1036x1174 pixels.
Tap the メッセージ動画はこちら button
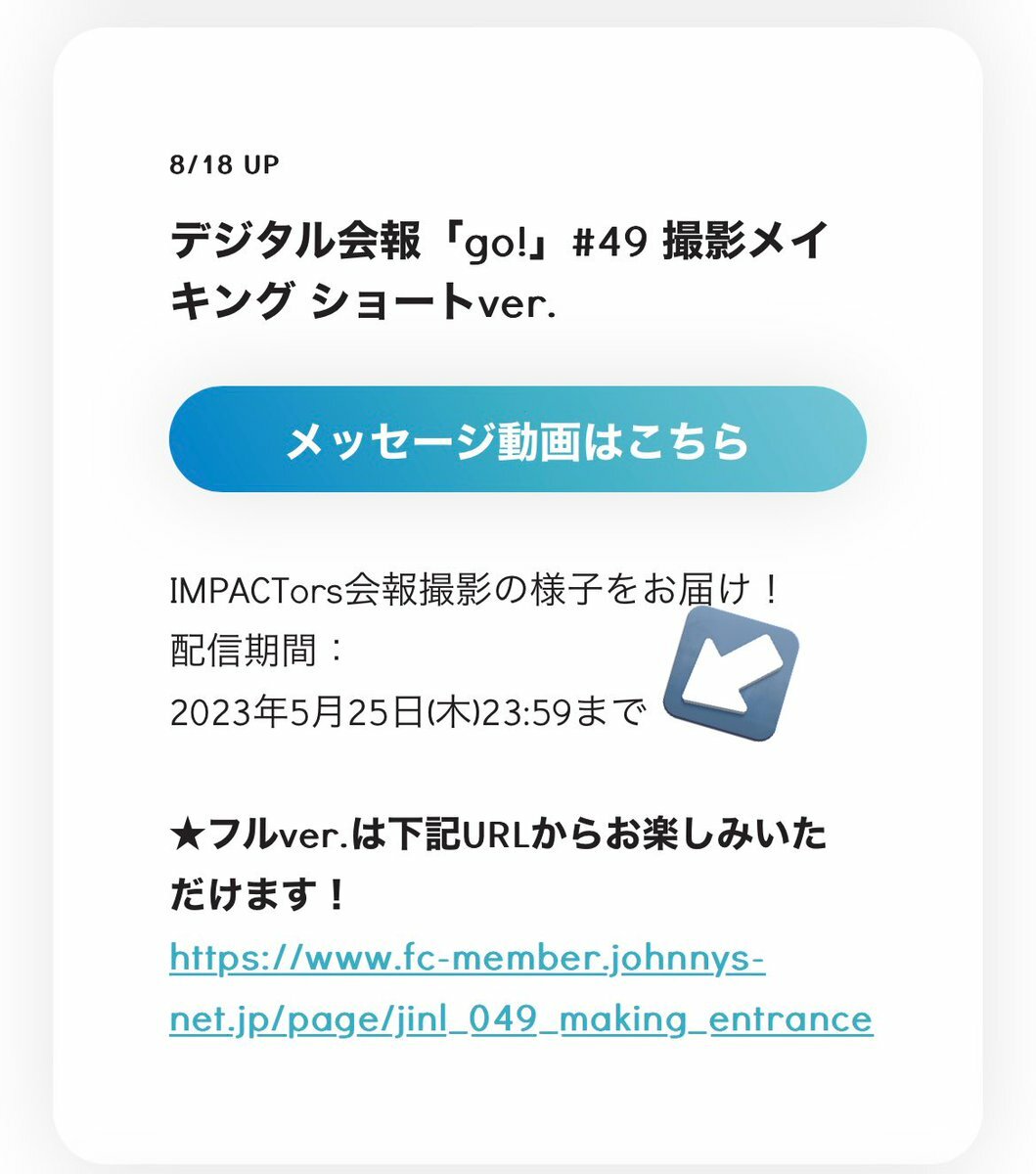pyautogui.click(x=518, y=439)
